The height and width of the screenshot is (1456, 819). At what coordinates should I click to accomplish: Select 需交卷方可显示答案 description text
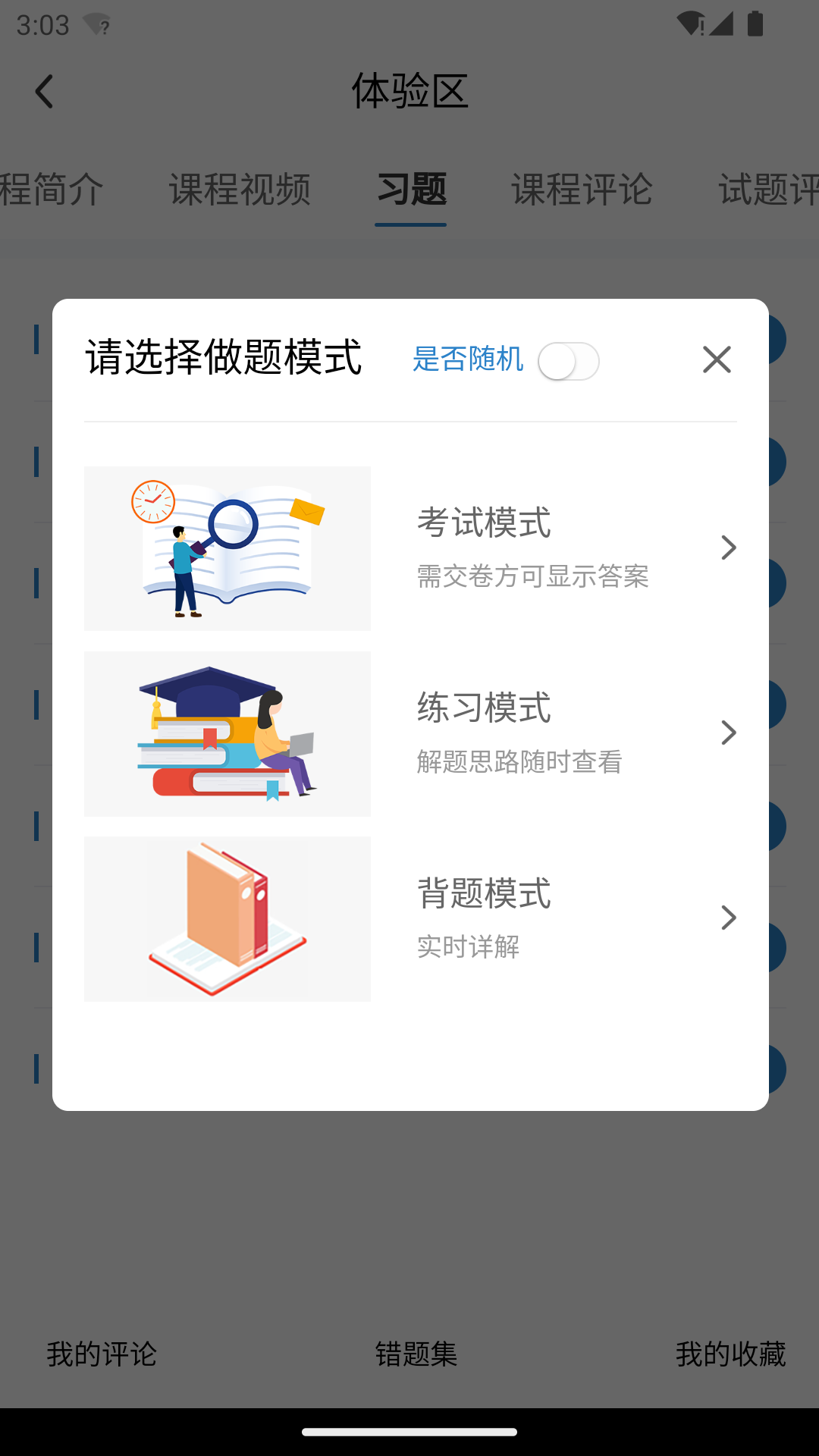tap(533, 577)
